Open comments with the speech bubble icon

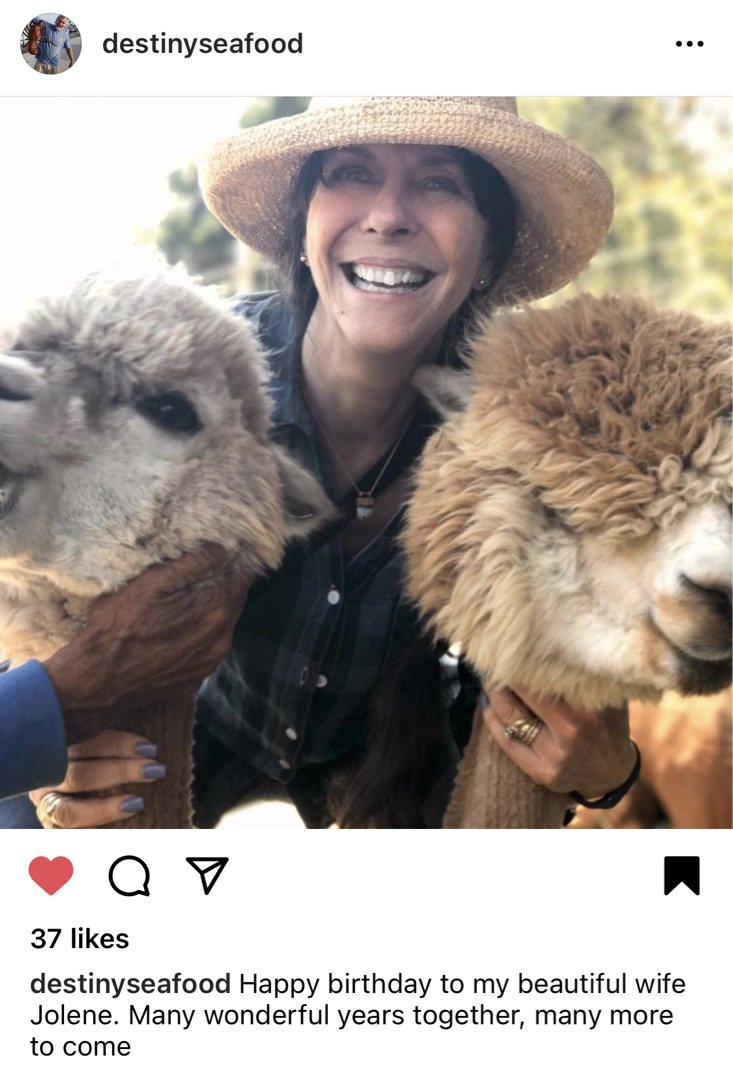point(129,876)
